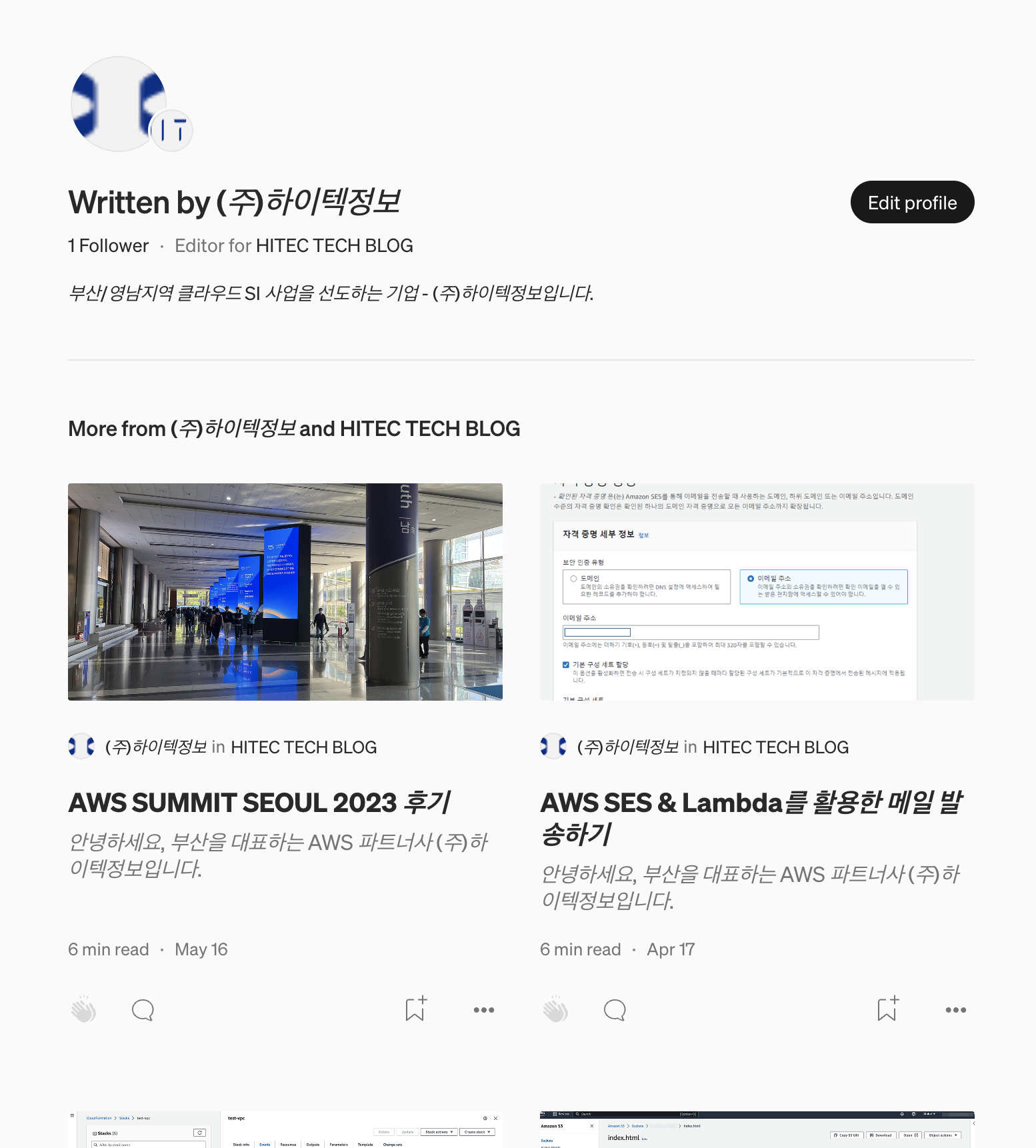
Task: Open more options for AWS SES & Lambda article
Action: [955, 1010]
